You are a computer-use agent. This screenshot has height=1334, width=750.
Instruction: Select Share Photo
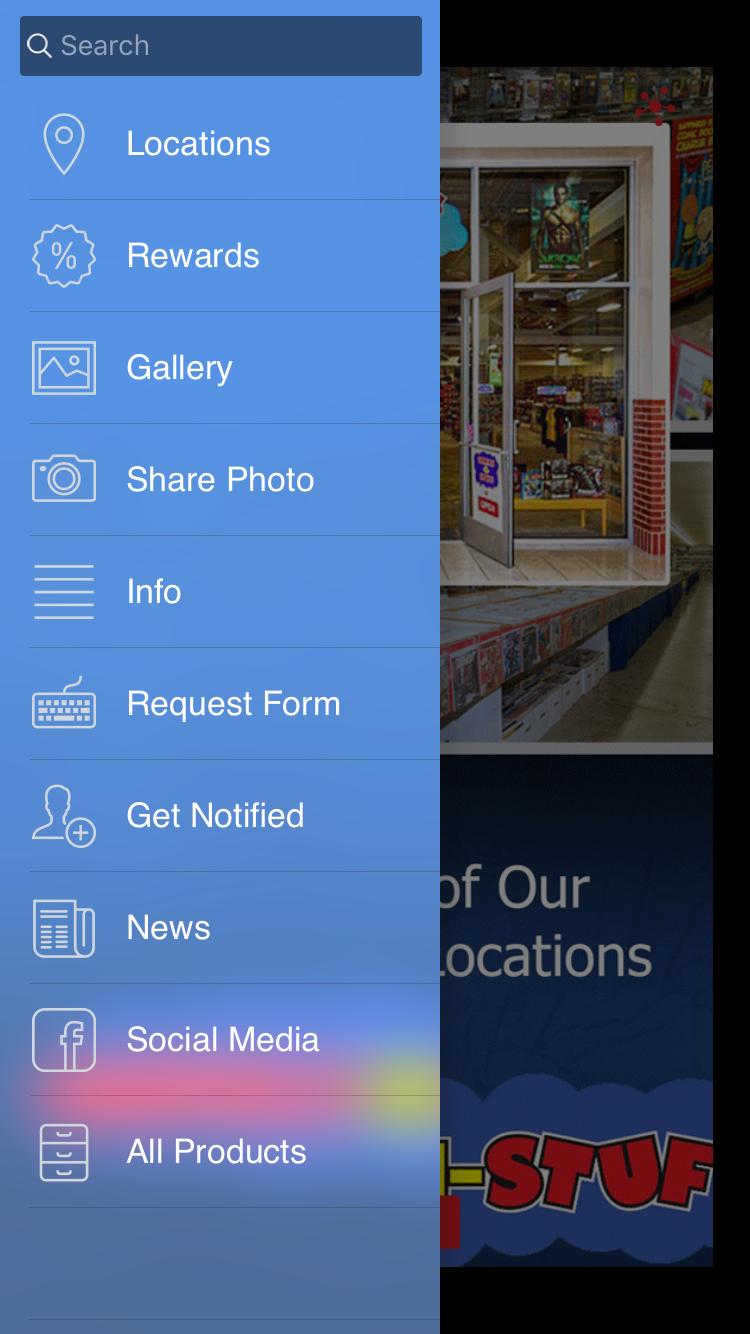point(220,480)
